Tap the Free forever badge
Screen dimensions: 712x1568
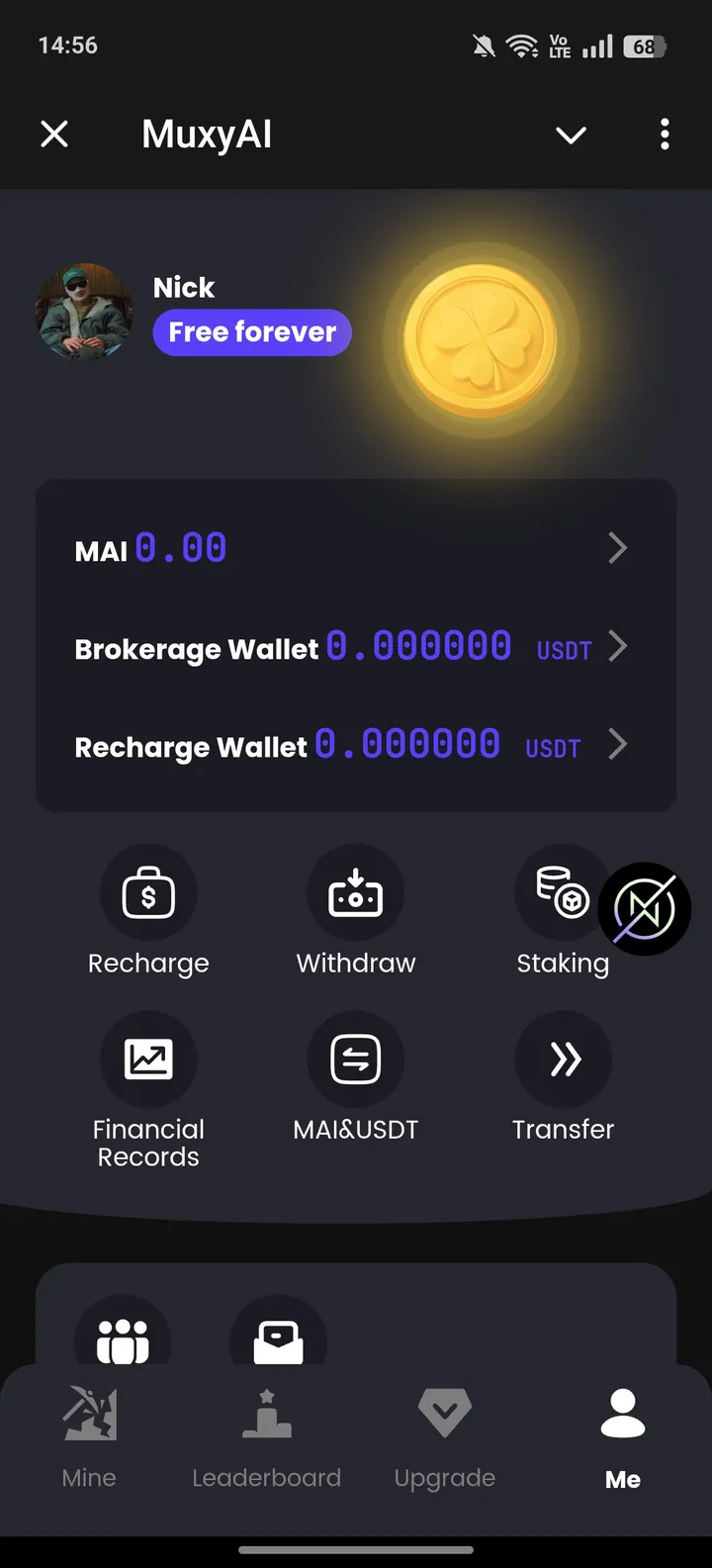252,332
